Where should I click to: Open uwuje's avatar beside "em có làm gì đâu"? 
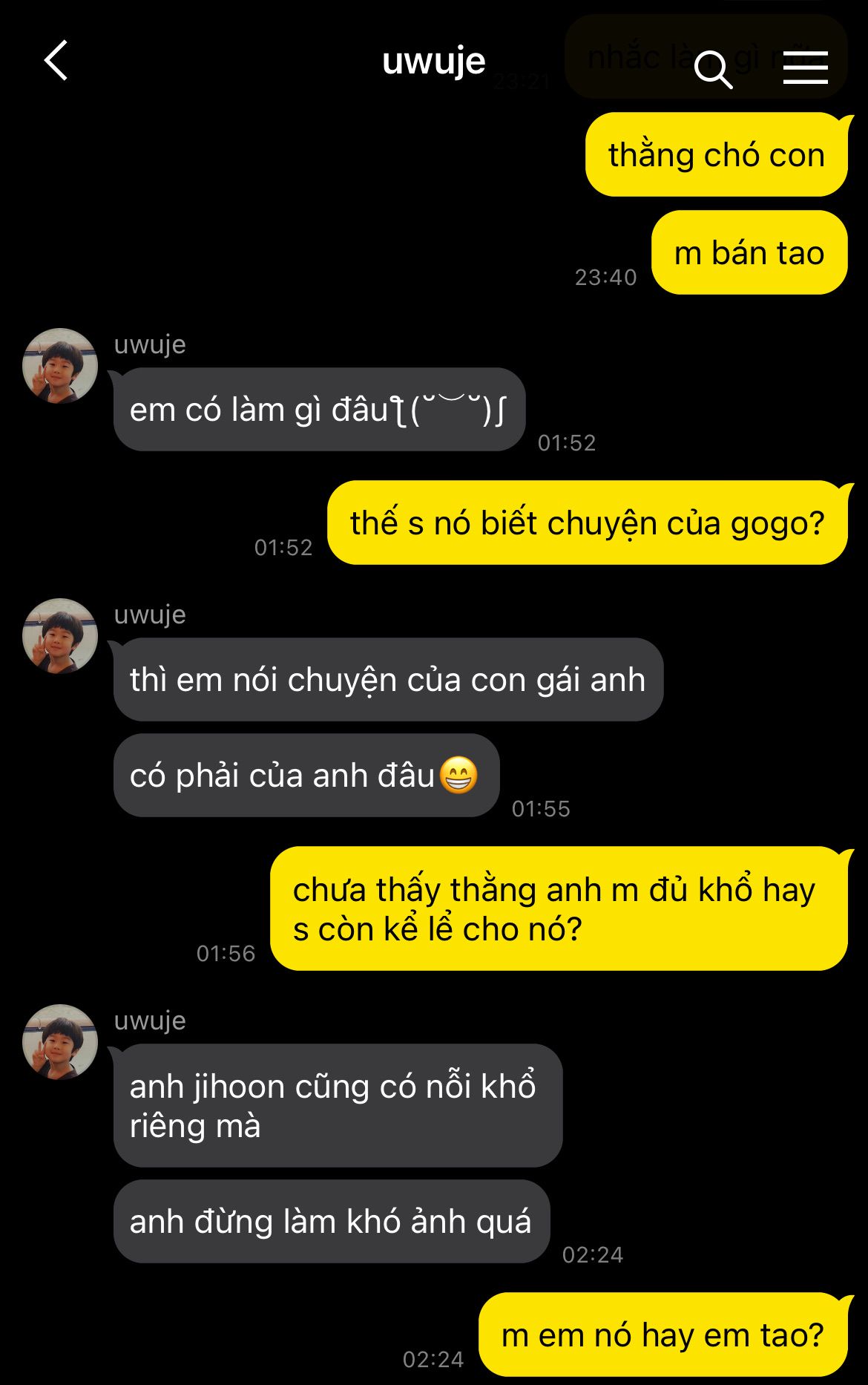[x=60, y=366]
